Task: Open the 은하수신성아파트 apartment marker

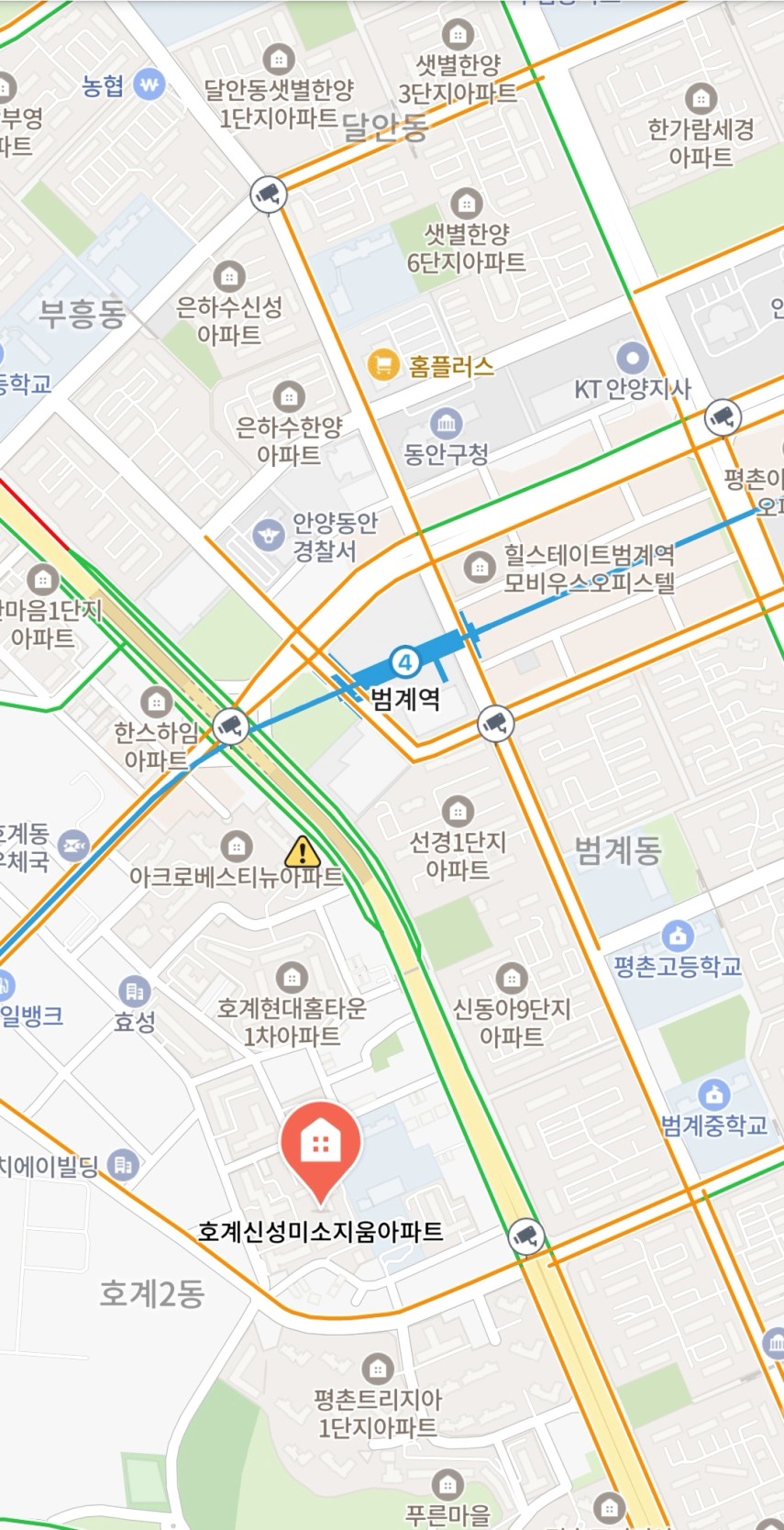Action: [x=228, y=275]
